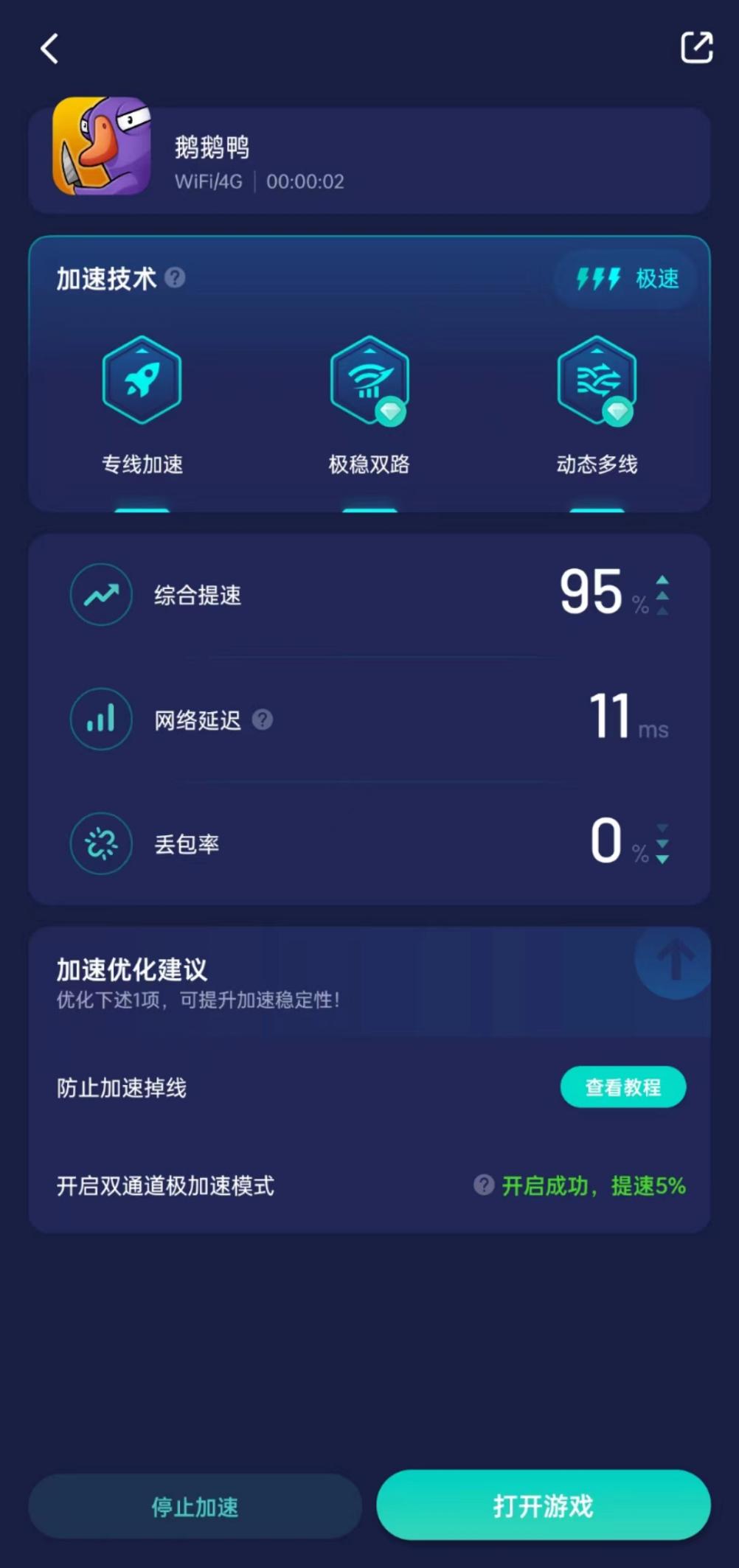Change the 极速 acceleration mode
This screenshot has width=739, height=1568.
coord(628,279)
